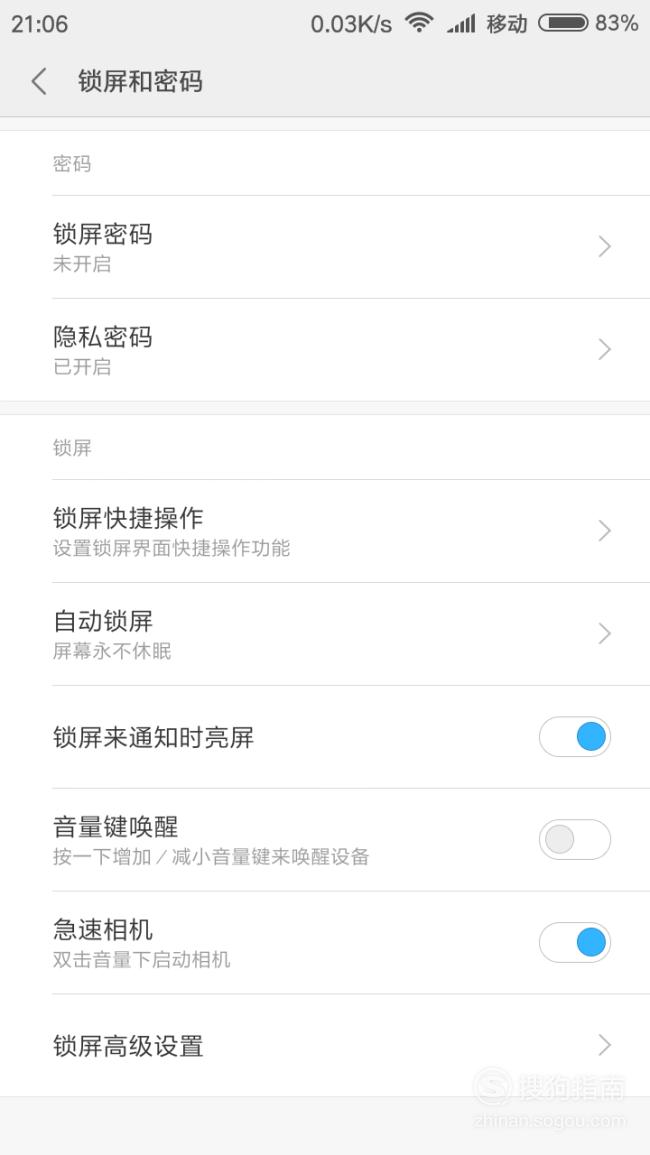The height and width of the screenshot is (1155, 650).
Task: Open 锁屏快捷操作 options
Action: (x=325, y=531)
